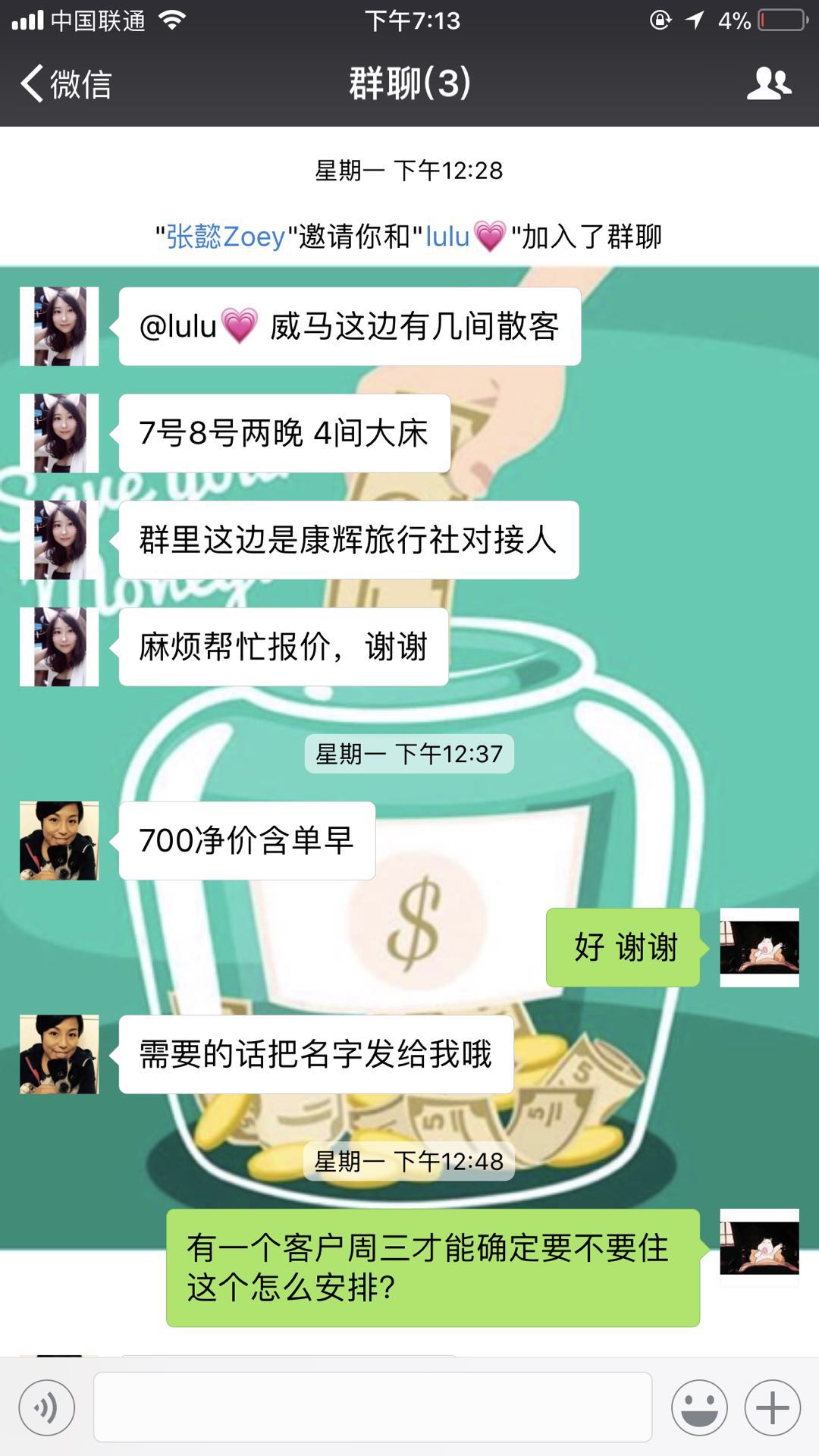
Task: Open 张懿Zoey's profile link
Action: [225, 237]
